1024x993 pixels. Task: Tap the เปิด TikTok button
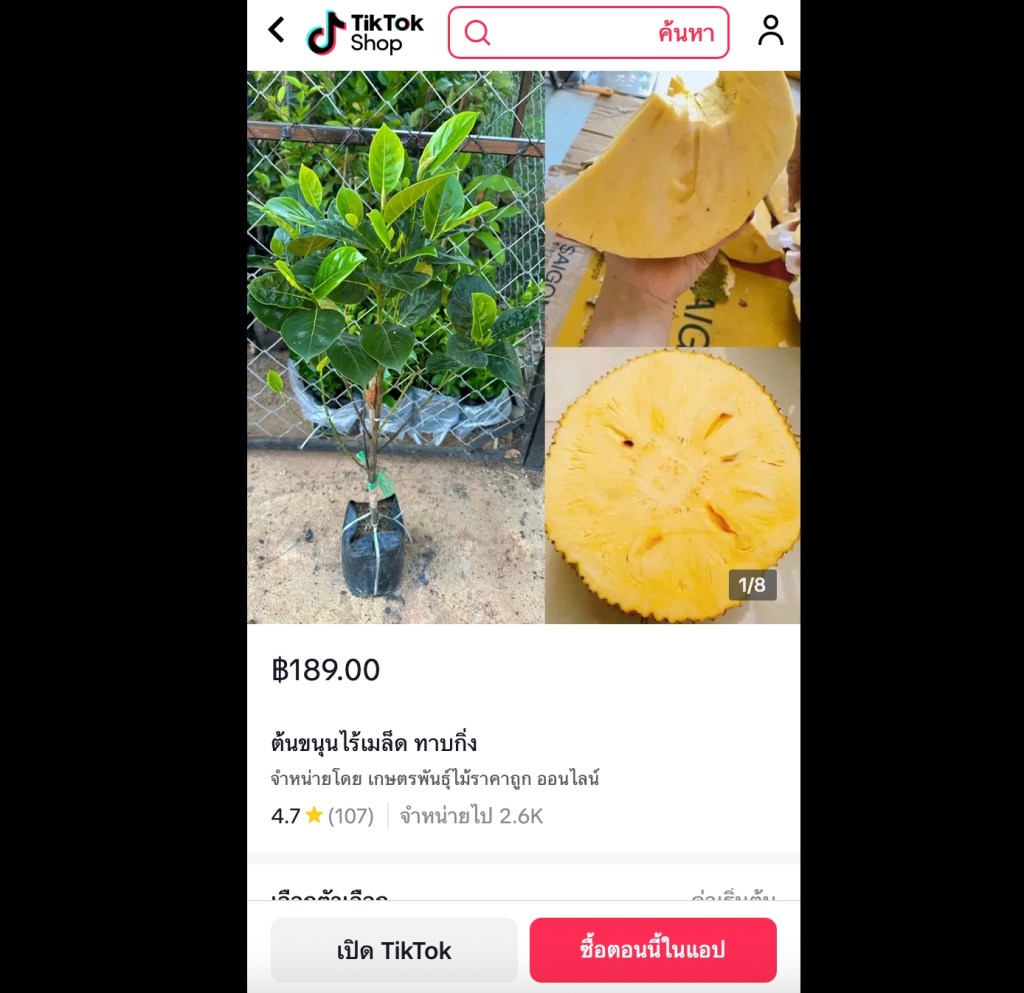pyautogui.click(x=394, y=950)
